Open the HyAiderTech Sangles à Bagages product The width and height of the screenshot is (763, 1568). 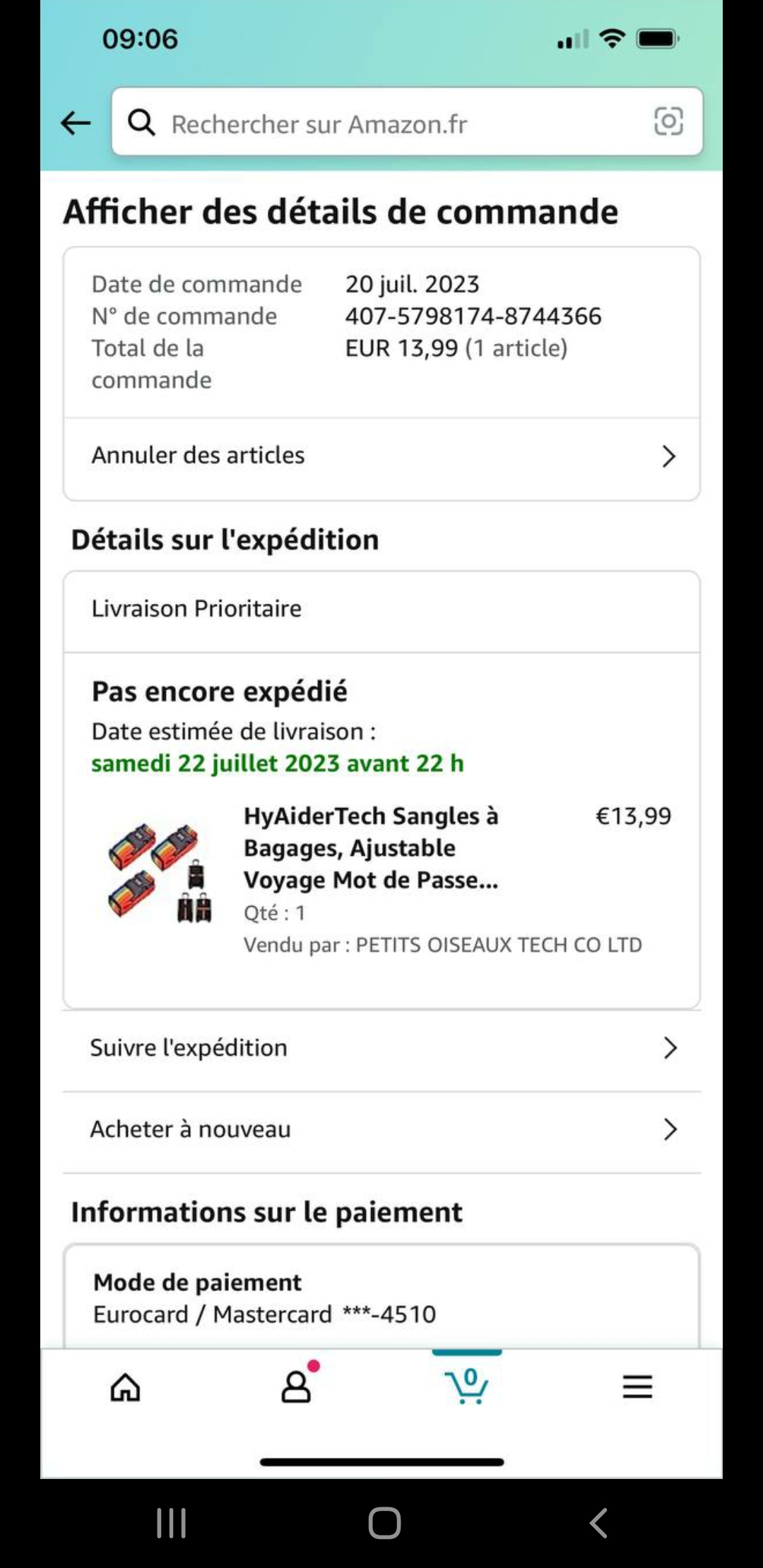(371, 848)
